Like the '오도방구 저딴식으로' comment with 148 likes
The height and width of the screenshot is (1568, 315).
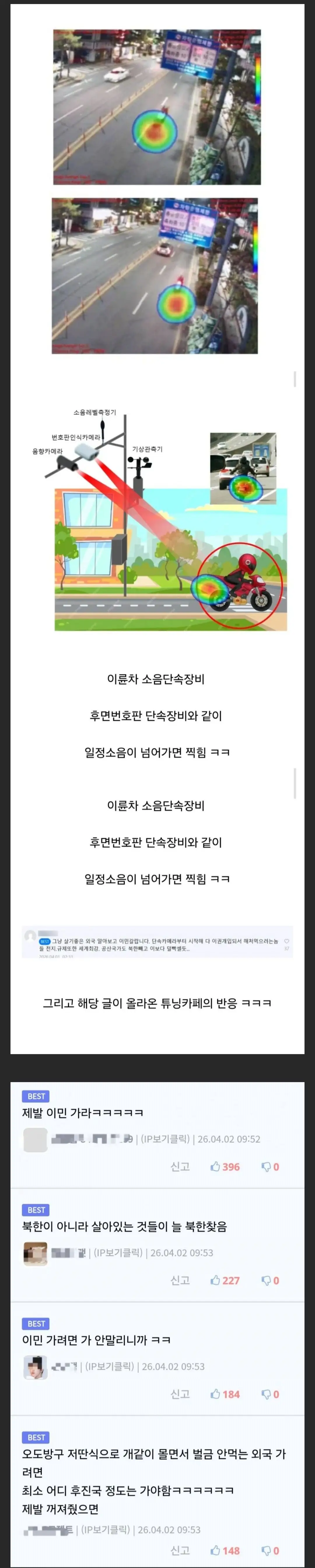pyautogui.click(x=225, y=1550)
